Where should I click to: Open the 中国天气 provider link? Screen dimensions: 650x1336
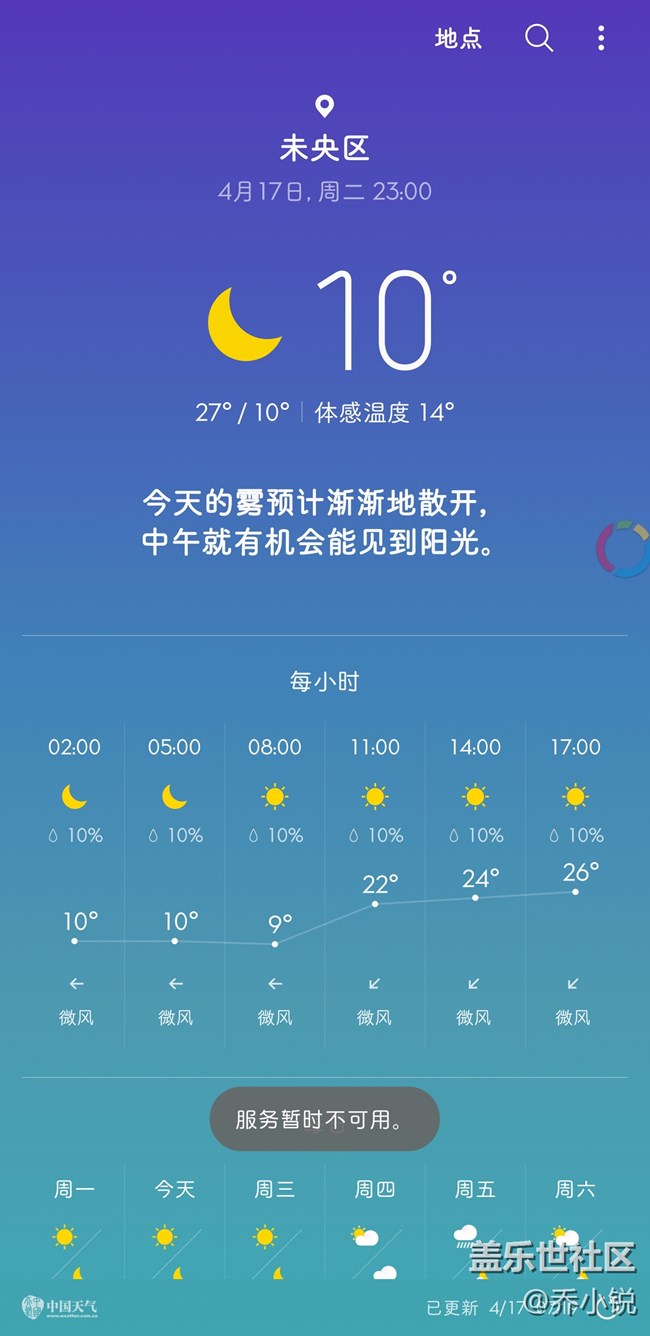(x=60, y=1306)
